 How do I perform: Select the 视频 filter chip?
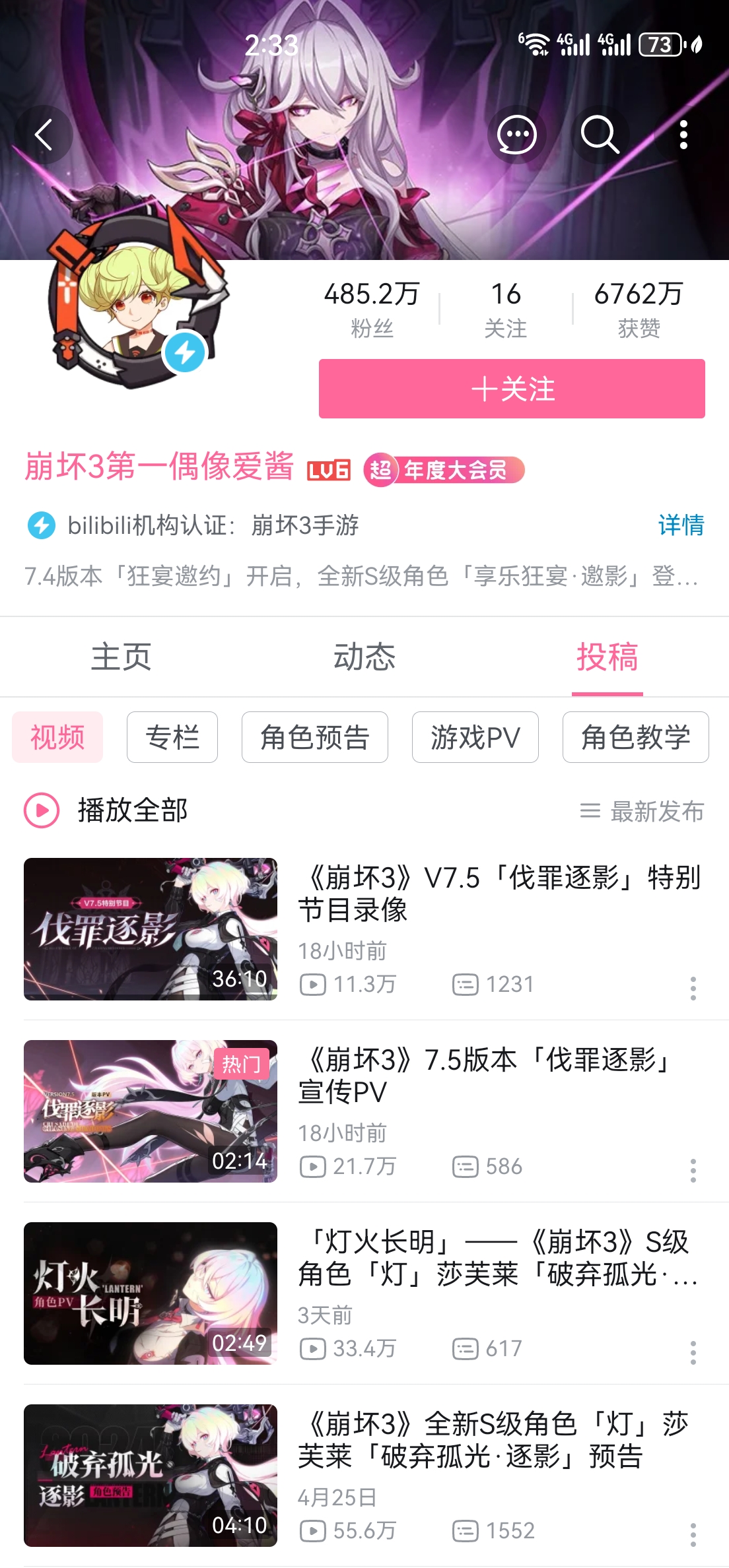point(57,738)
